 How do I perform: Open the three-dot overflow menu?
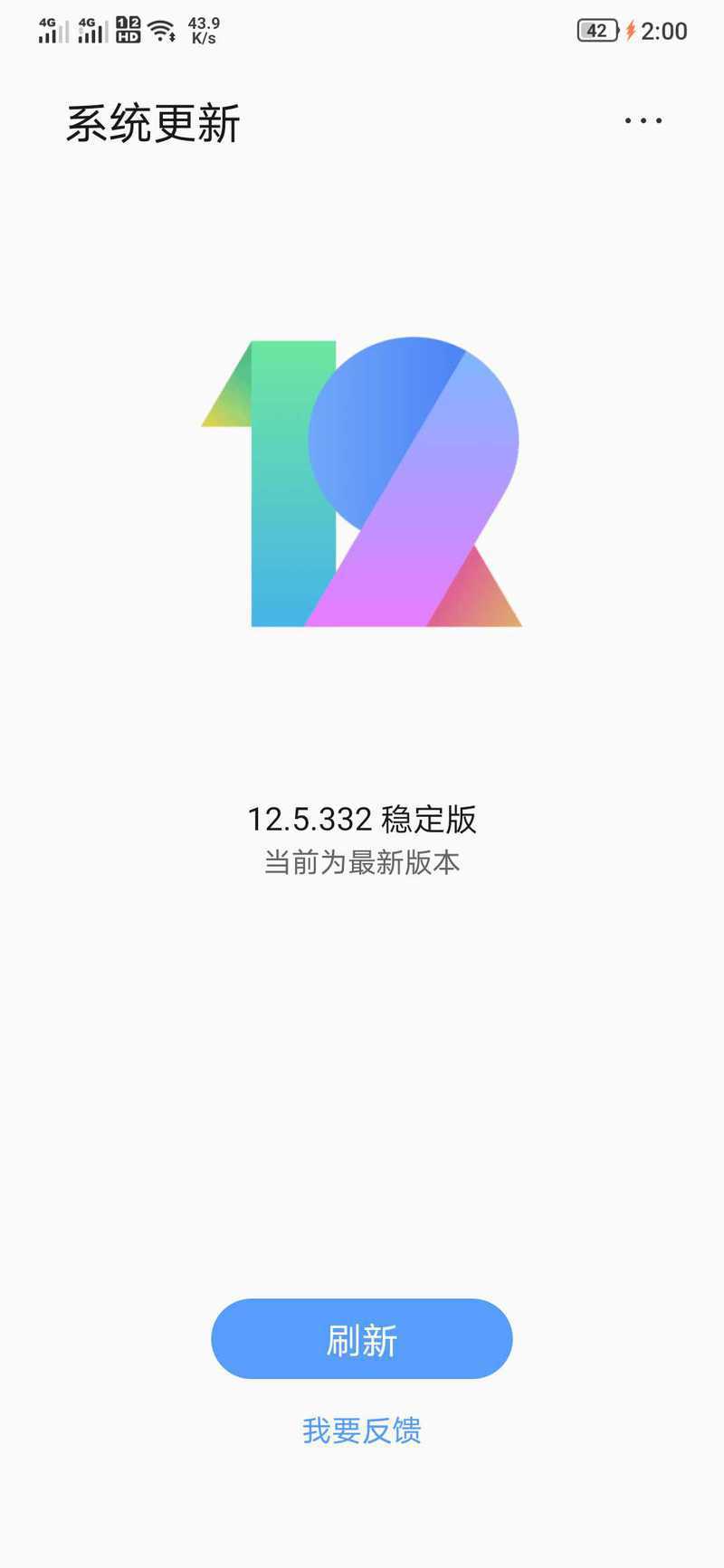(x=643, y=120)
